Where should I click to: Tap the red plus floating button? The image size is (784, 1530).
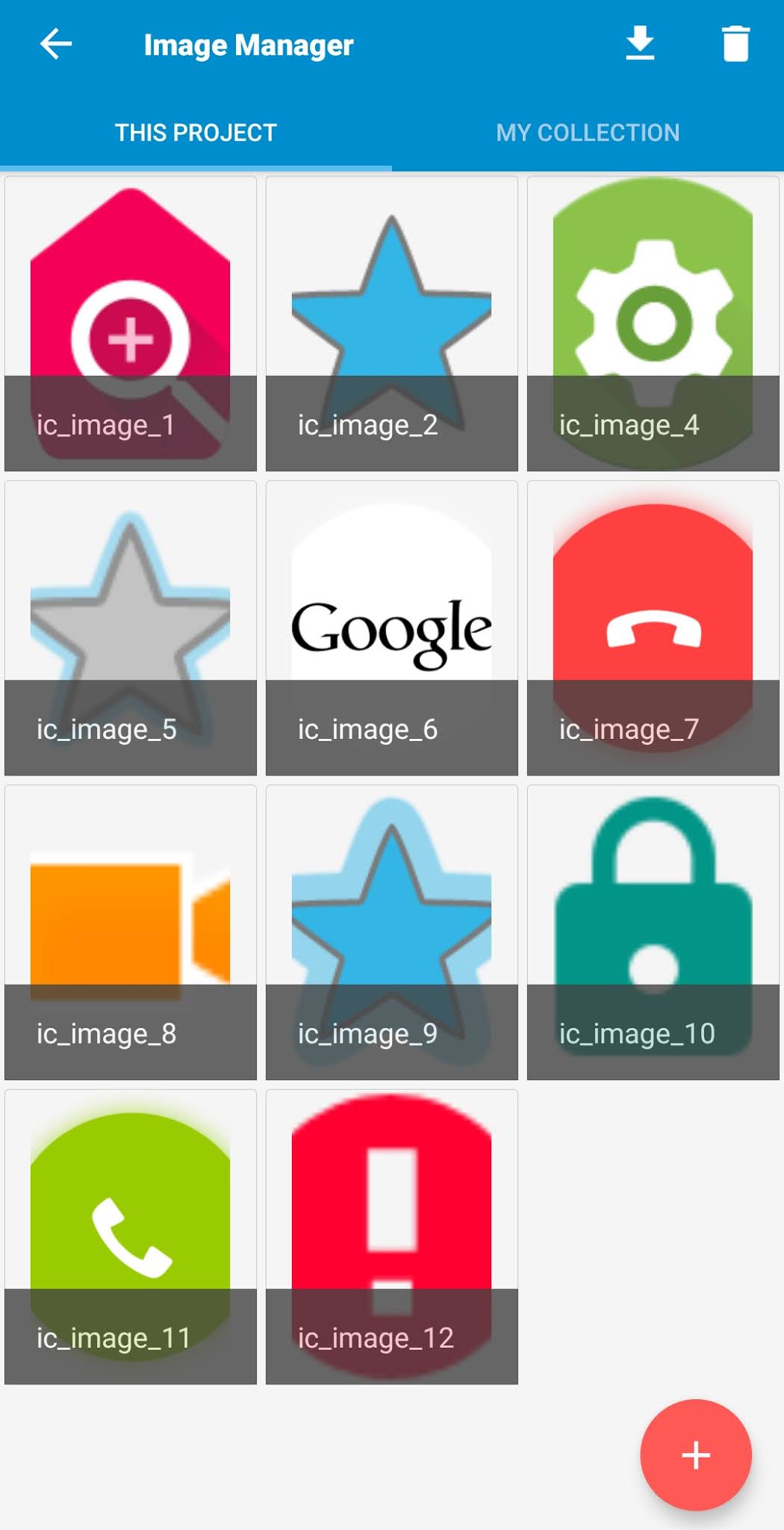(x=695, y=1452)
